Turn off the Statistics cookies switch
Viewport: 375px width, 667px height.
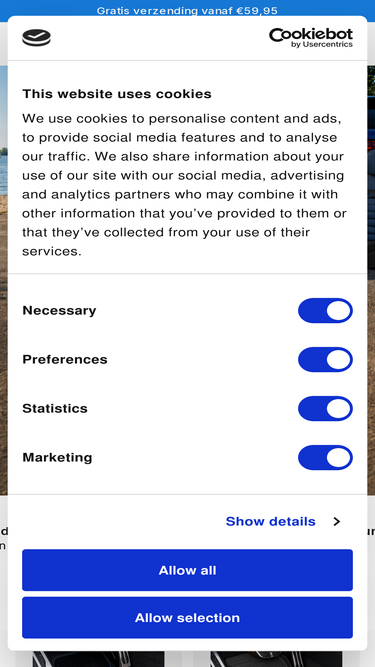(x=325, y=408)
